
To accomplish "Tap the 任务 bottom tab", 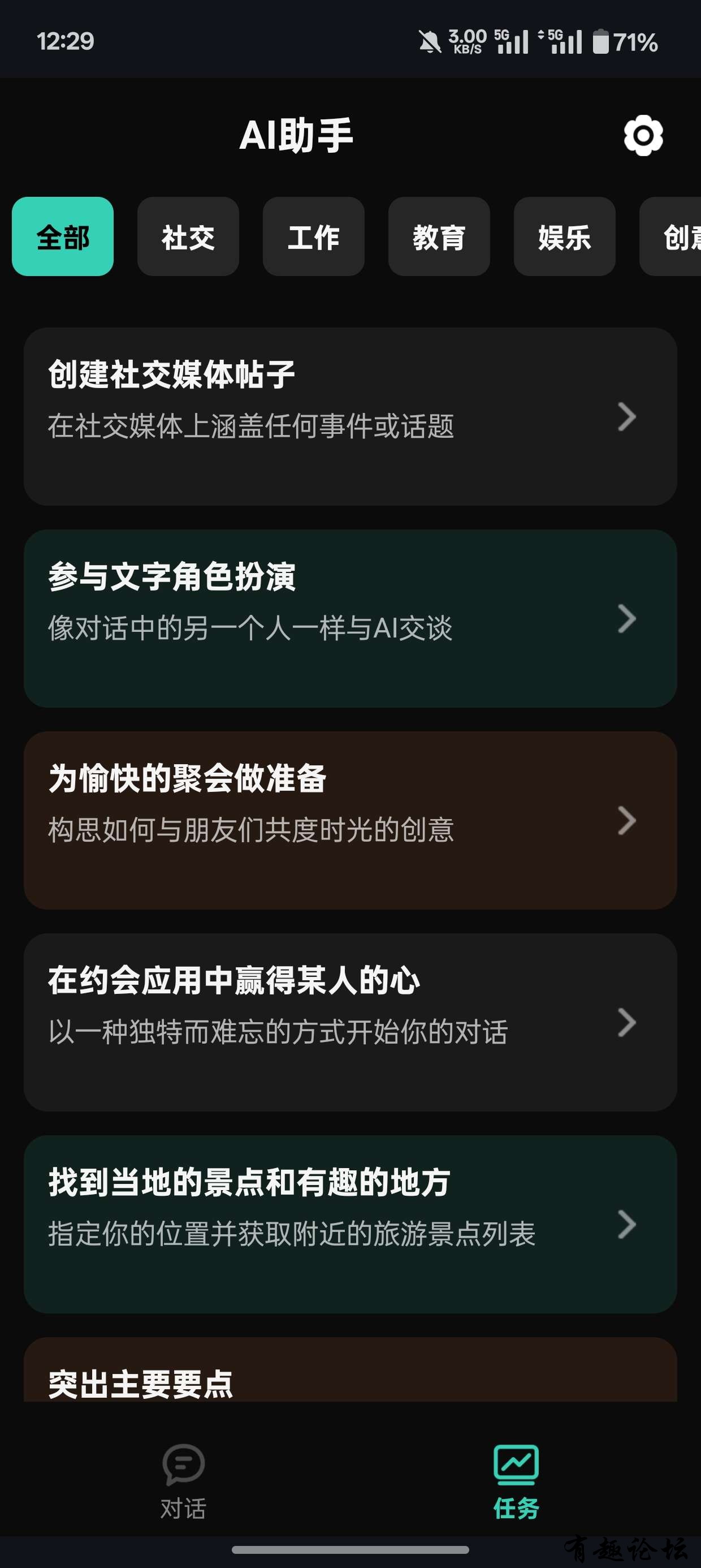I will pos(516,1480).
